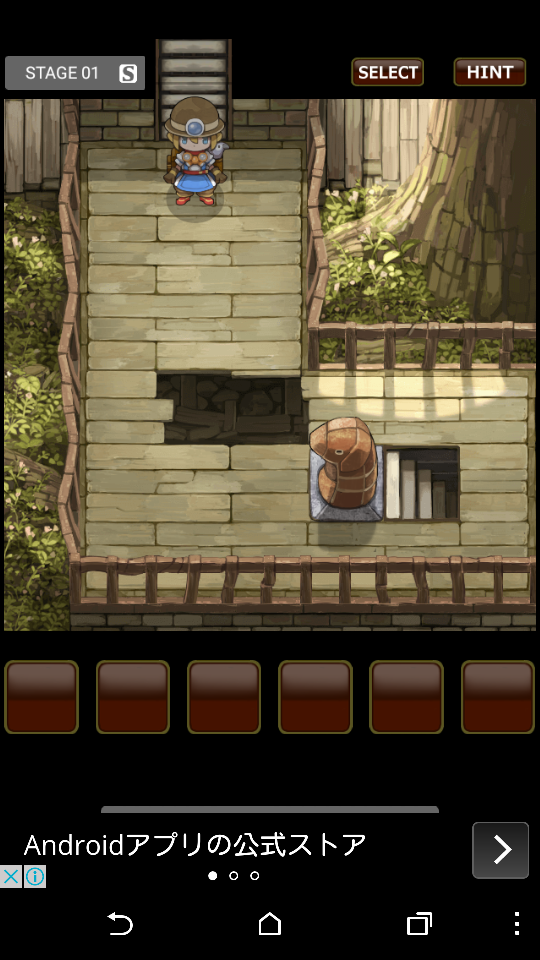This screenshot has height=960, width=540.
Task: Go up the ladder at the top
Action: 193,69
